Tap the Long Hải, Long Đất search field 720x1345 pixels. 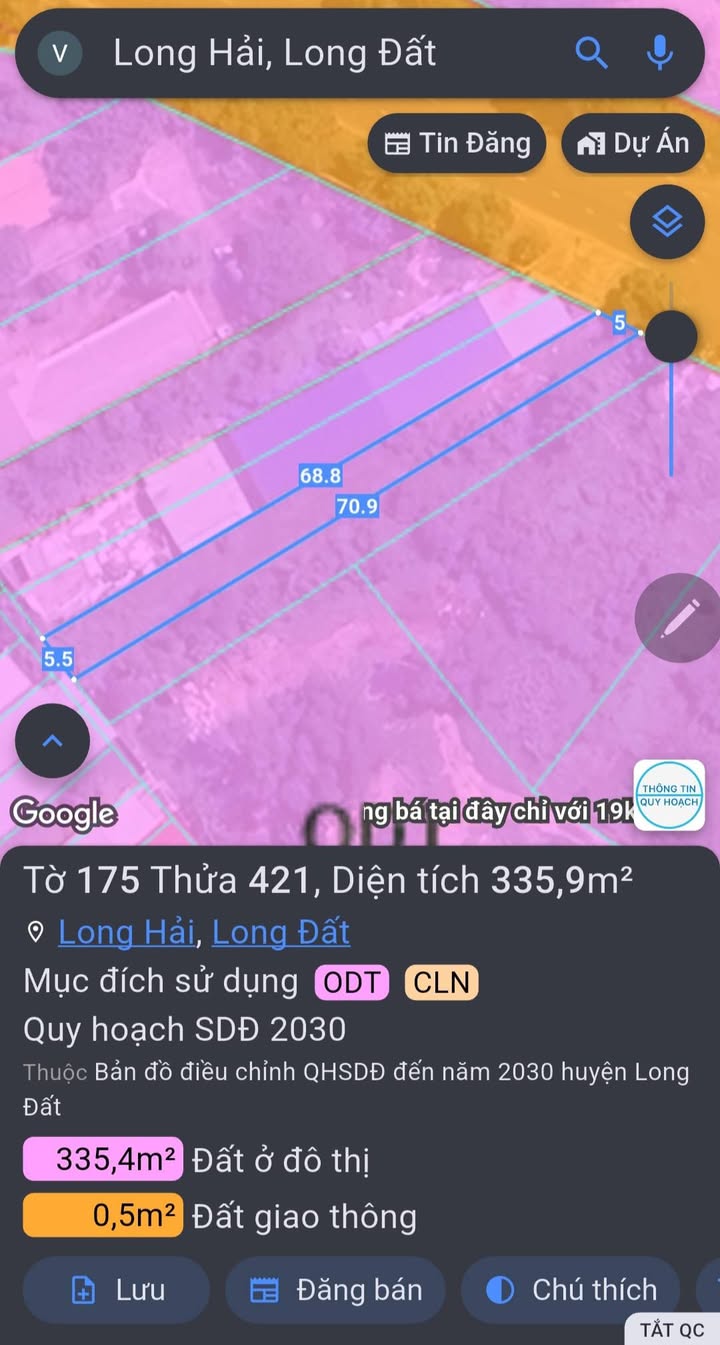point(300,54)
